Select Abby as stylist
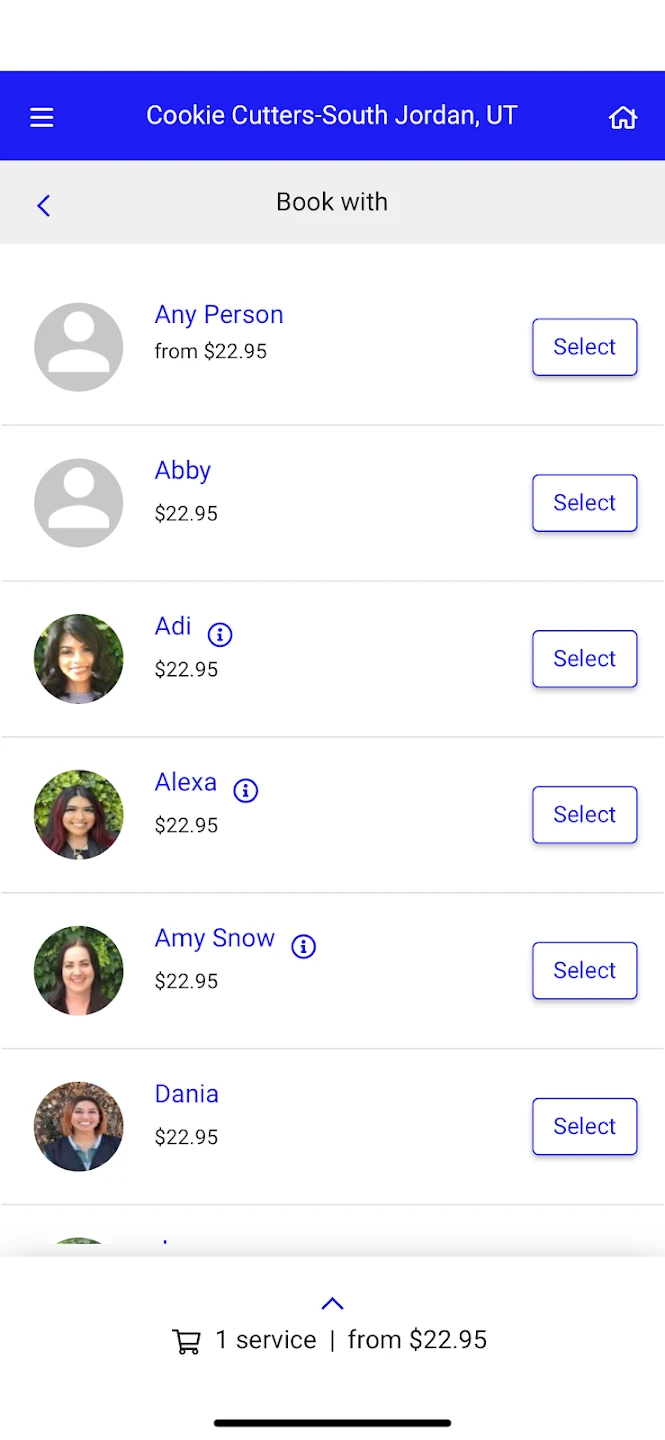665x1440 pixels. click(584, 503)
